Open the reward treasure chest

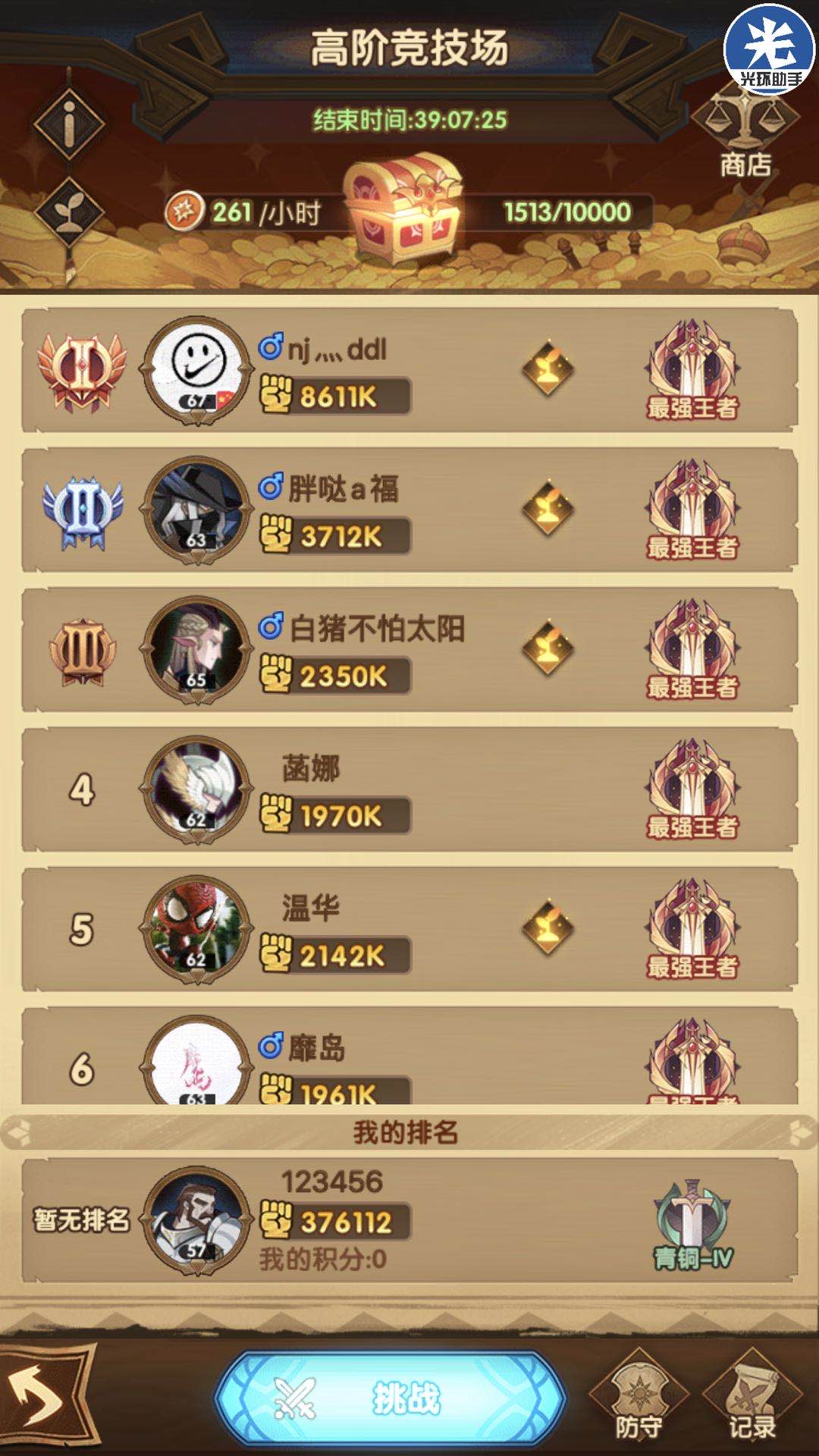click(x=403, y=209)
